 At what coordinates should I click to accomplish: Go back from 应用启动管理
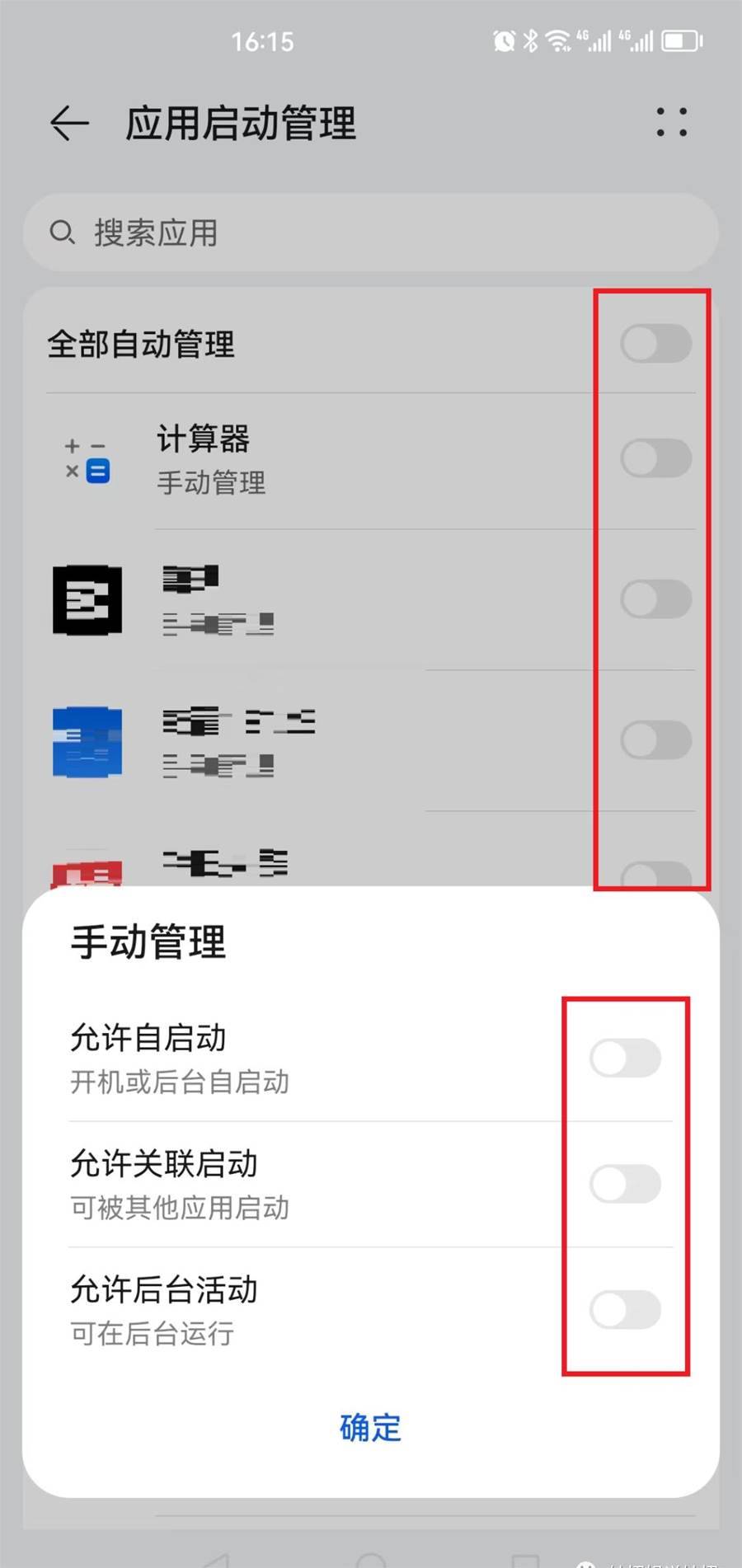pos(69,124)
